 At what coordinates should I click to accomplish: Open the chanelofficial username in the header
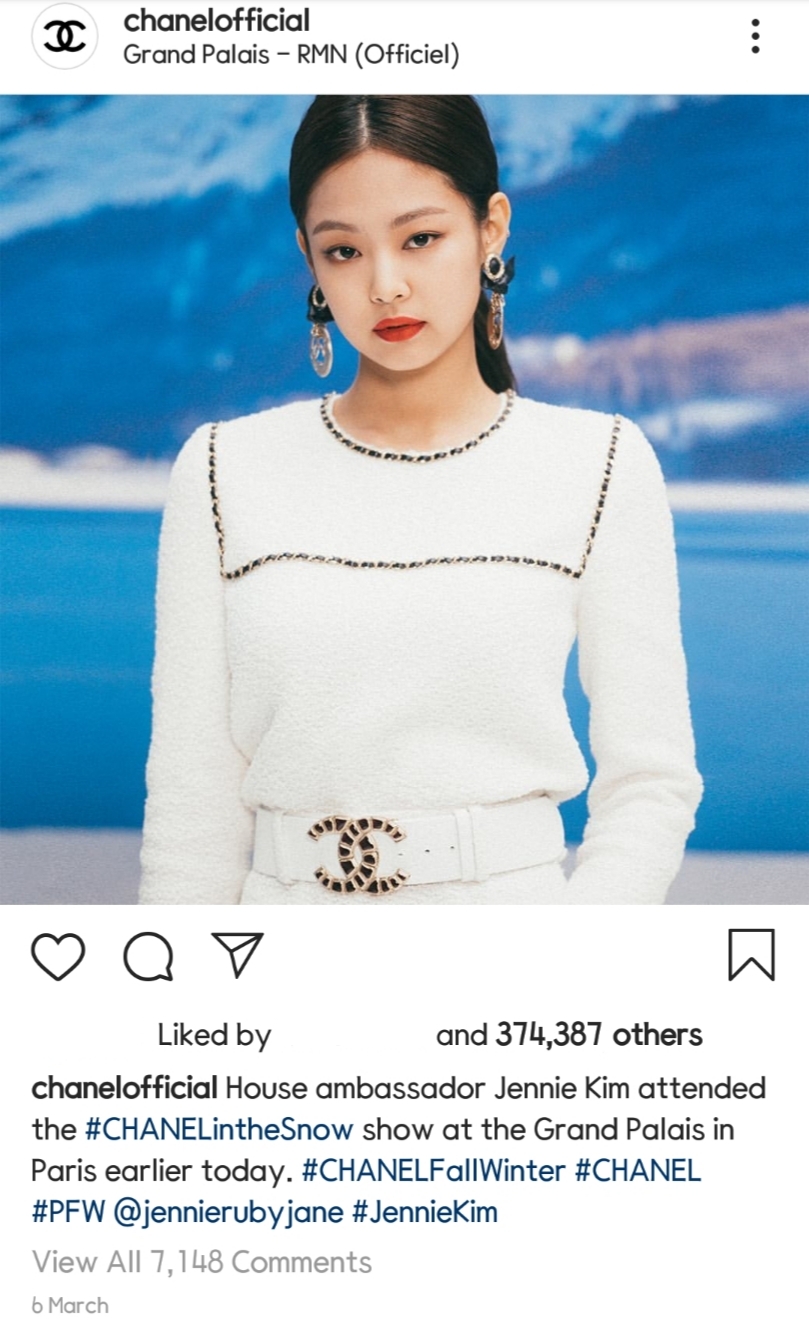pos(216,20)
